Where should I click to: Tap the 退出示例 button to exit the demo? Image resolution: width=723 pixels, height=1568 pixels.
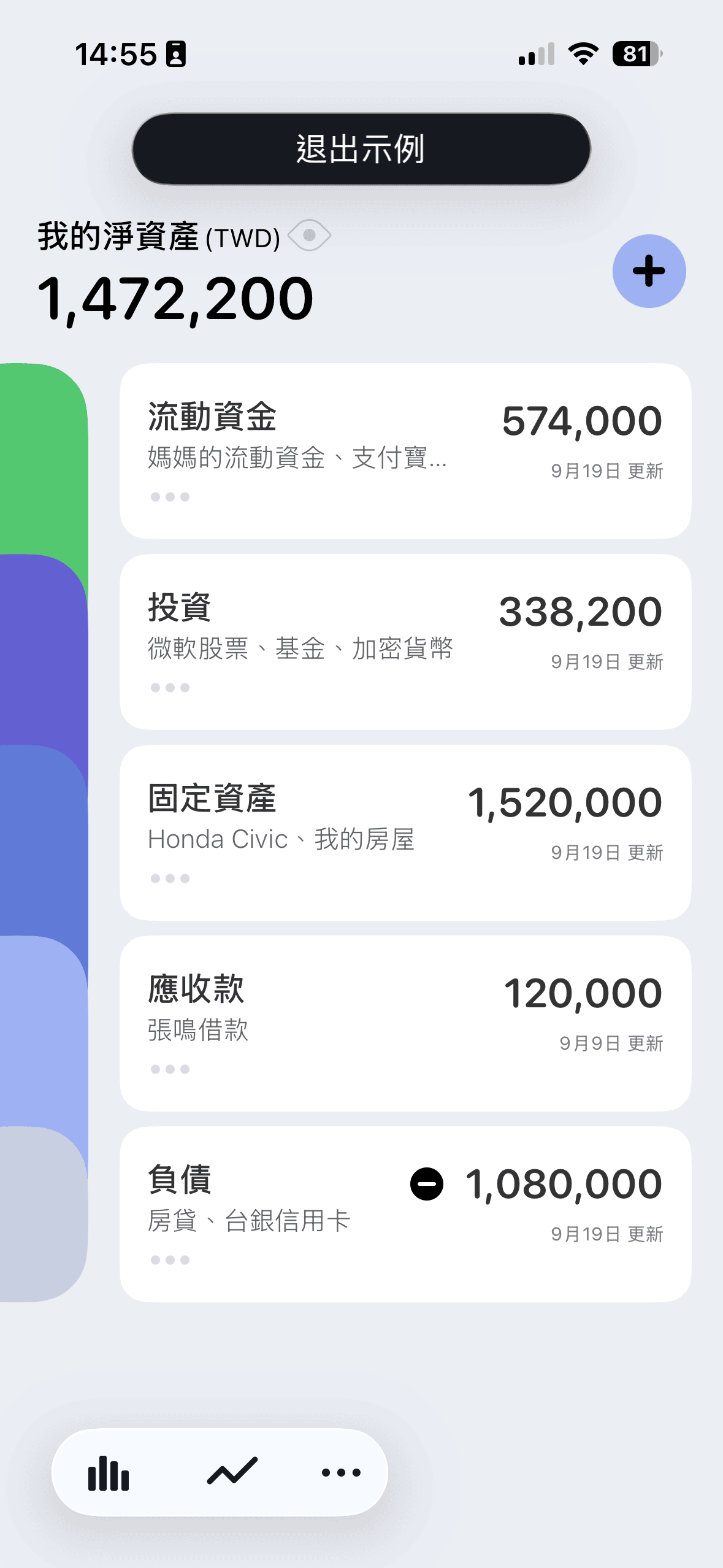coord(361,148)
